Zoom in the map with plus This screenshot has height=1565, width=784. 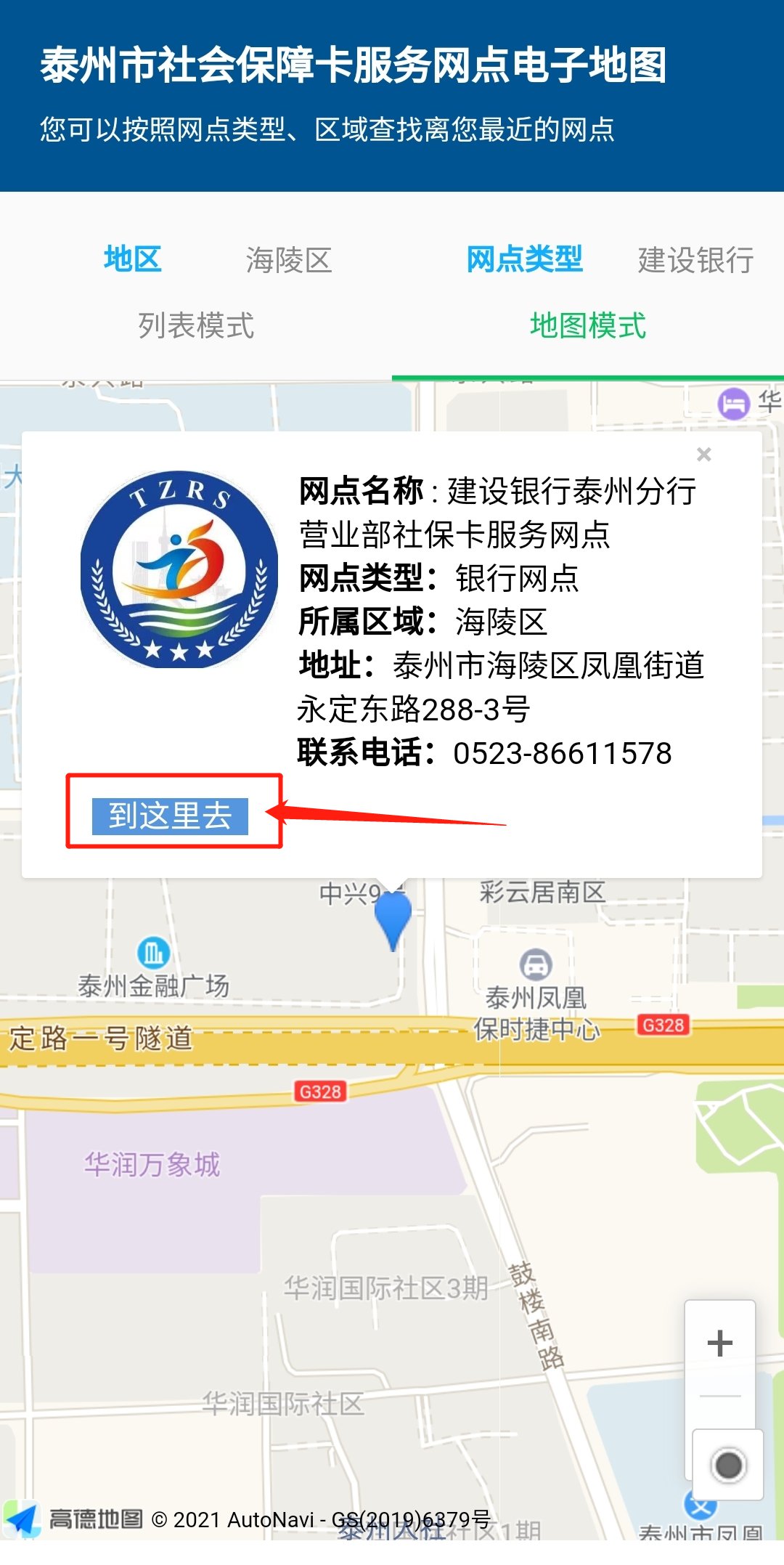pyautogui.click(x=719, y=1343)
